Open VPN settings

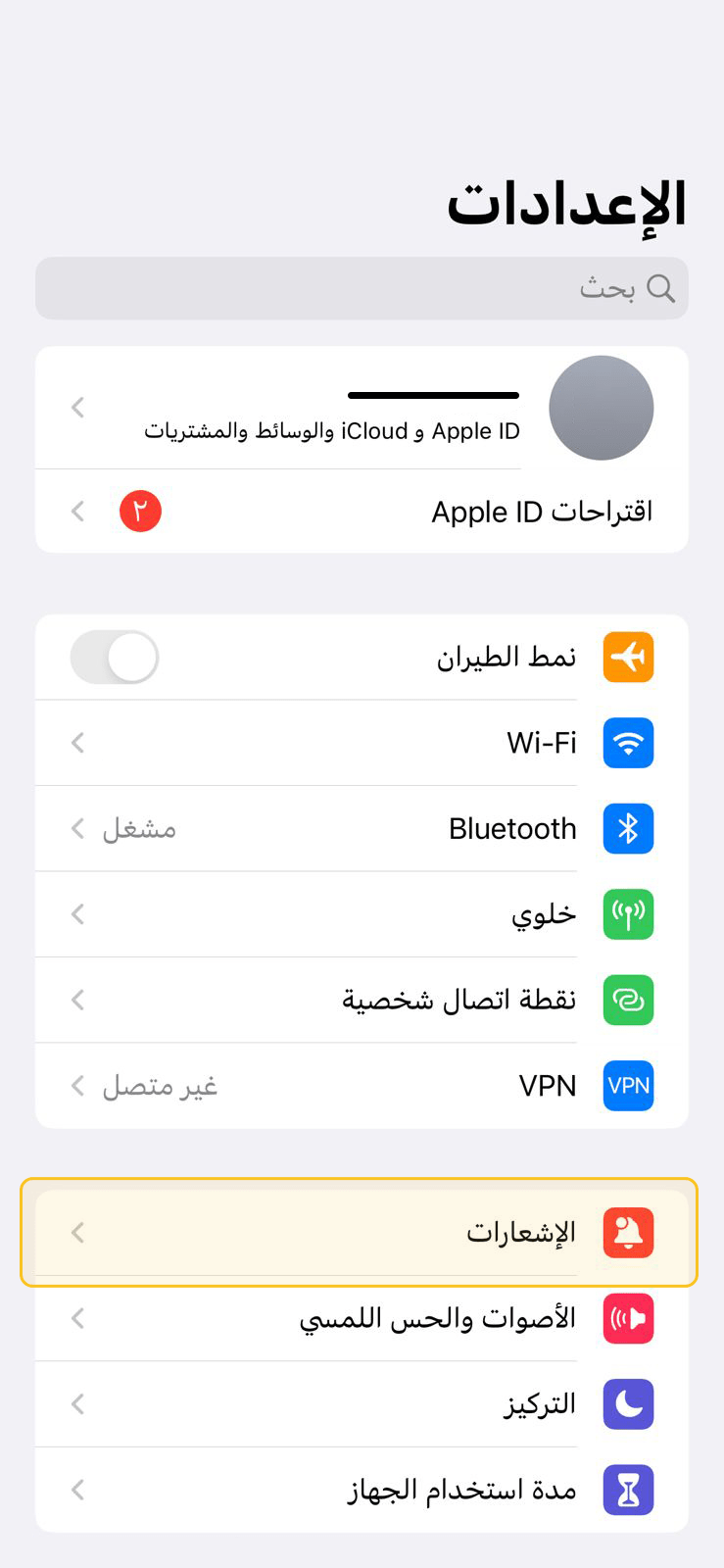362,1086
